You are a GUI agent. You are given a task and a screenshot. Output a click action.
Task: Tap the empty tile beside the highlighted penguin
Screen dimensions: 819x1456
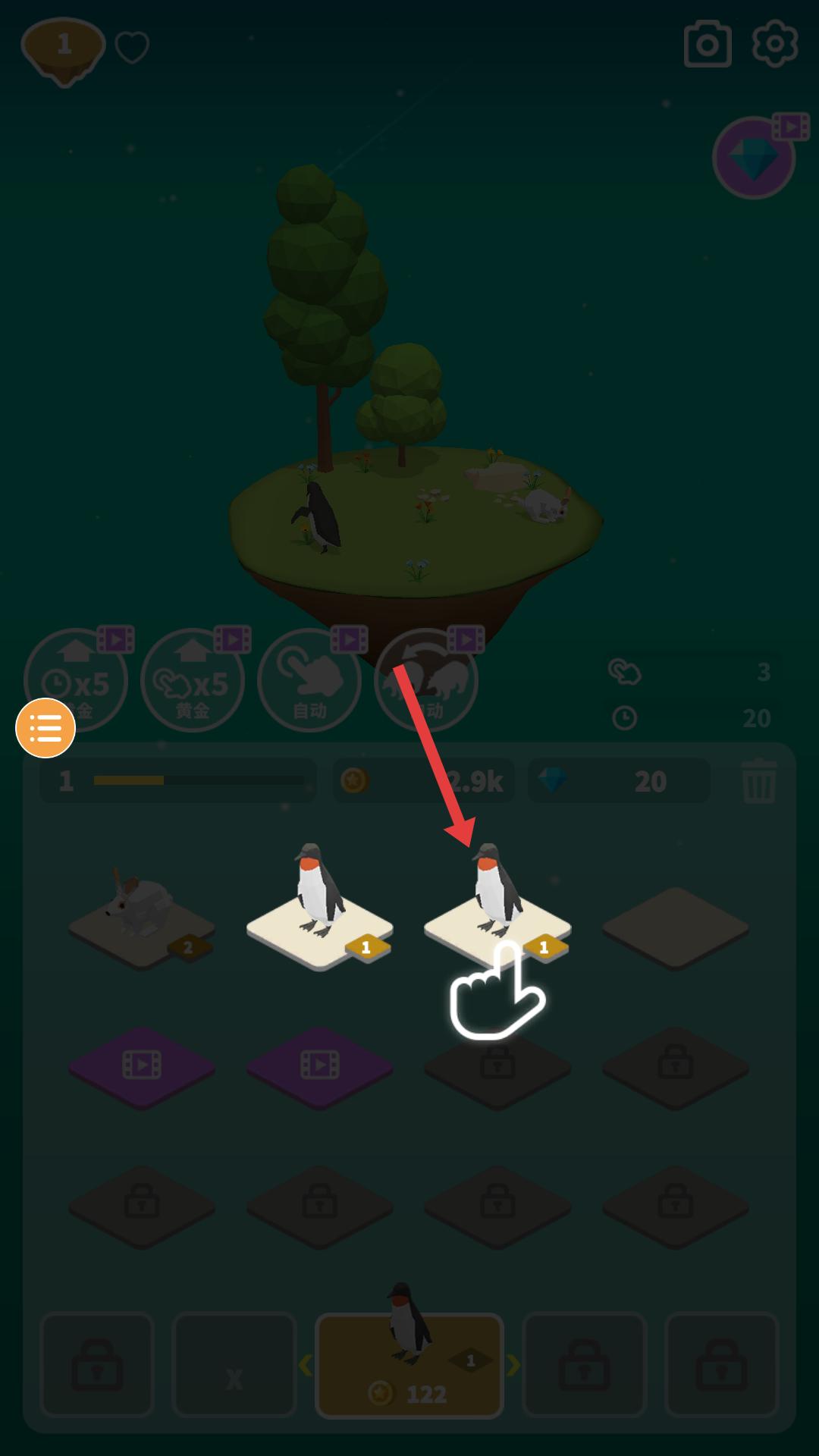675,928
